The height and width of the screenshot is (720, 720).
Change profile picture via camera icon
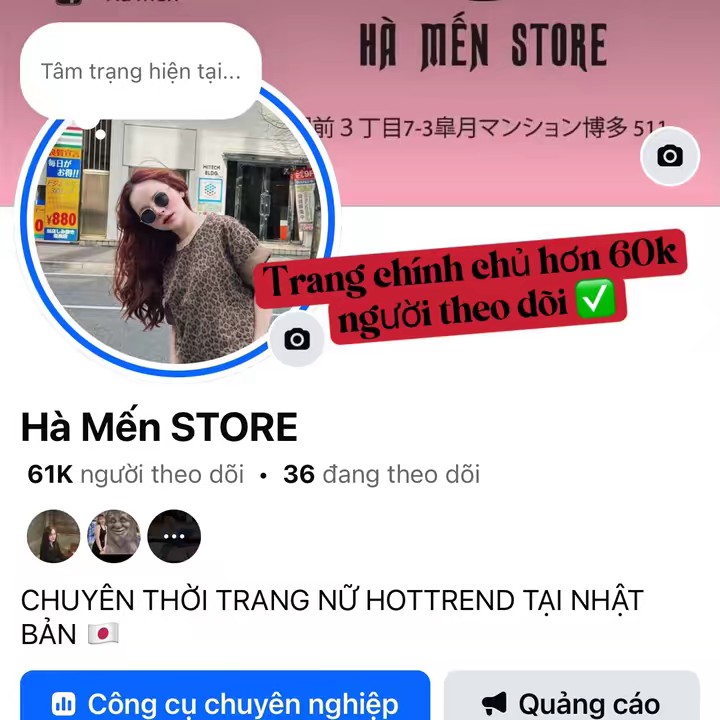pyautogui.click(x=297, y=340)
